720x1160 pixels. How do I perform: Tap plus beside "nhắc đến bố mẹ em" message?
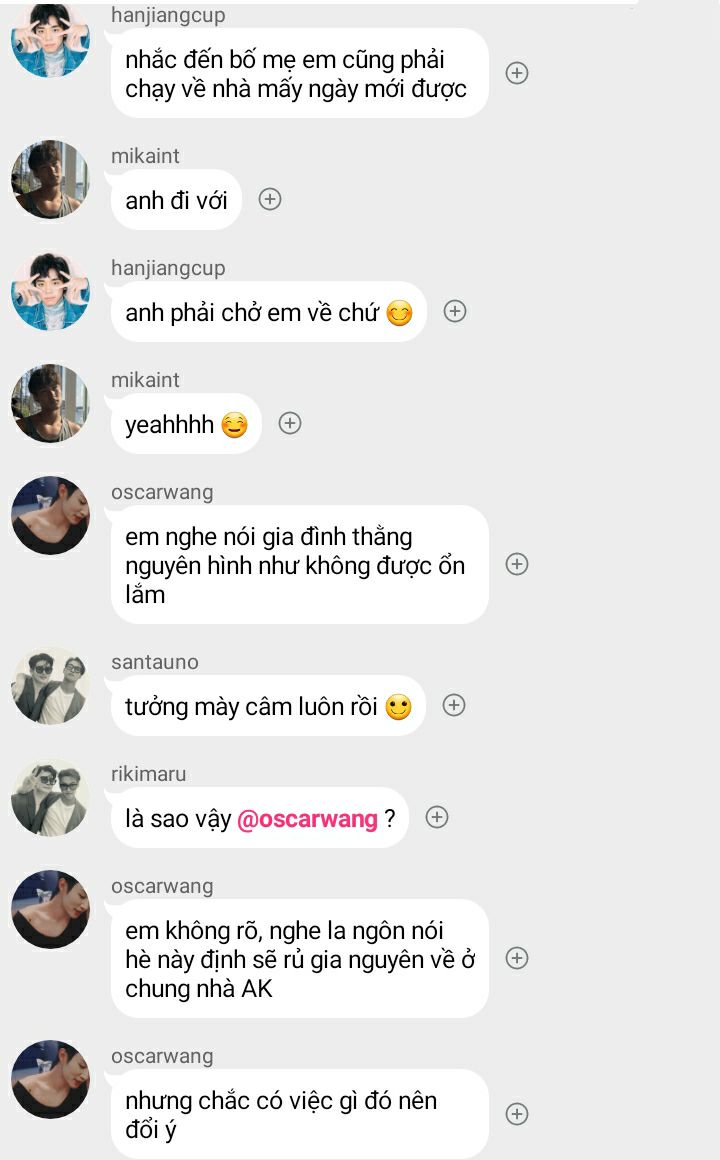[x=516, y=73]
